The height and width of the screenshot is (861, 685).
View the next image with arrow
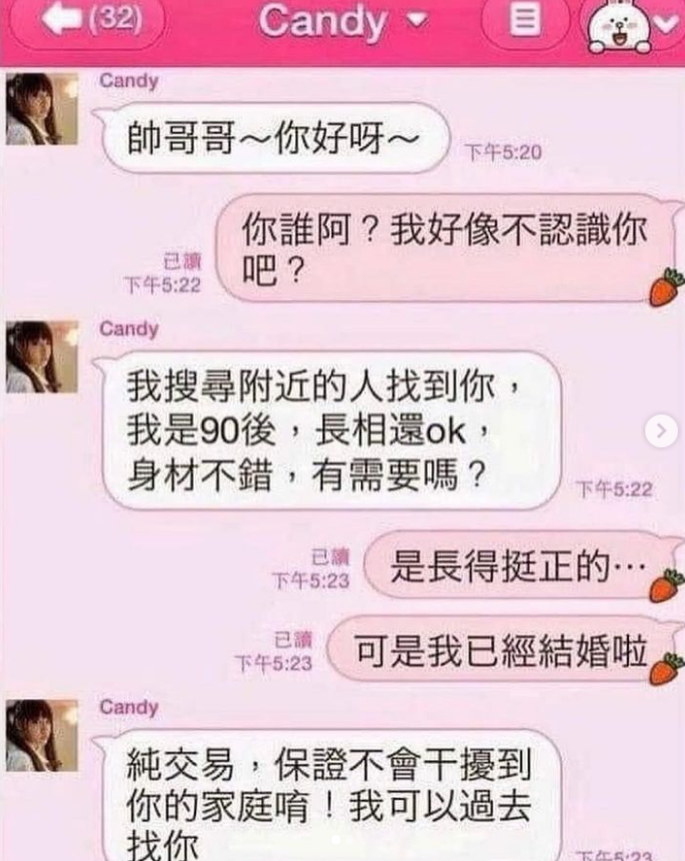point(661,432)
